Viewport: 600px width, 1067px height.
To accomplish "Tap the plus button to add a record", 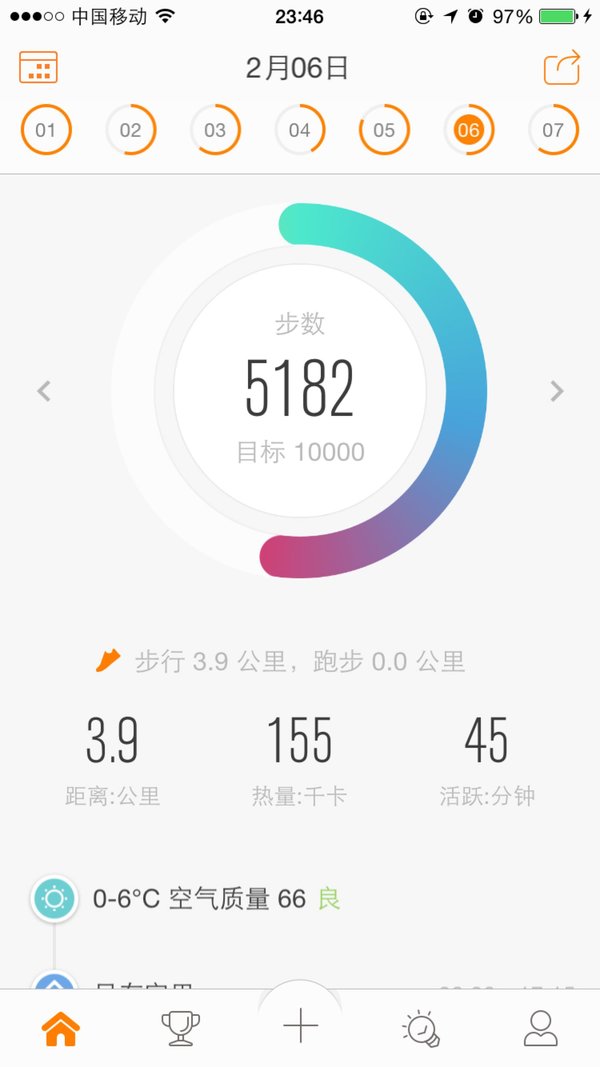I will [x=300, y=1025].
